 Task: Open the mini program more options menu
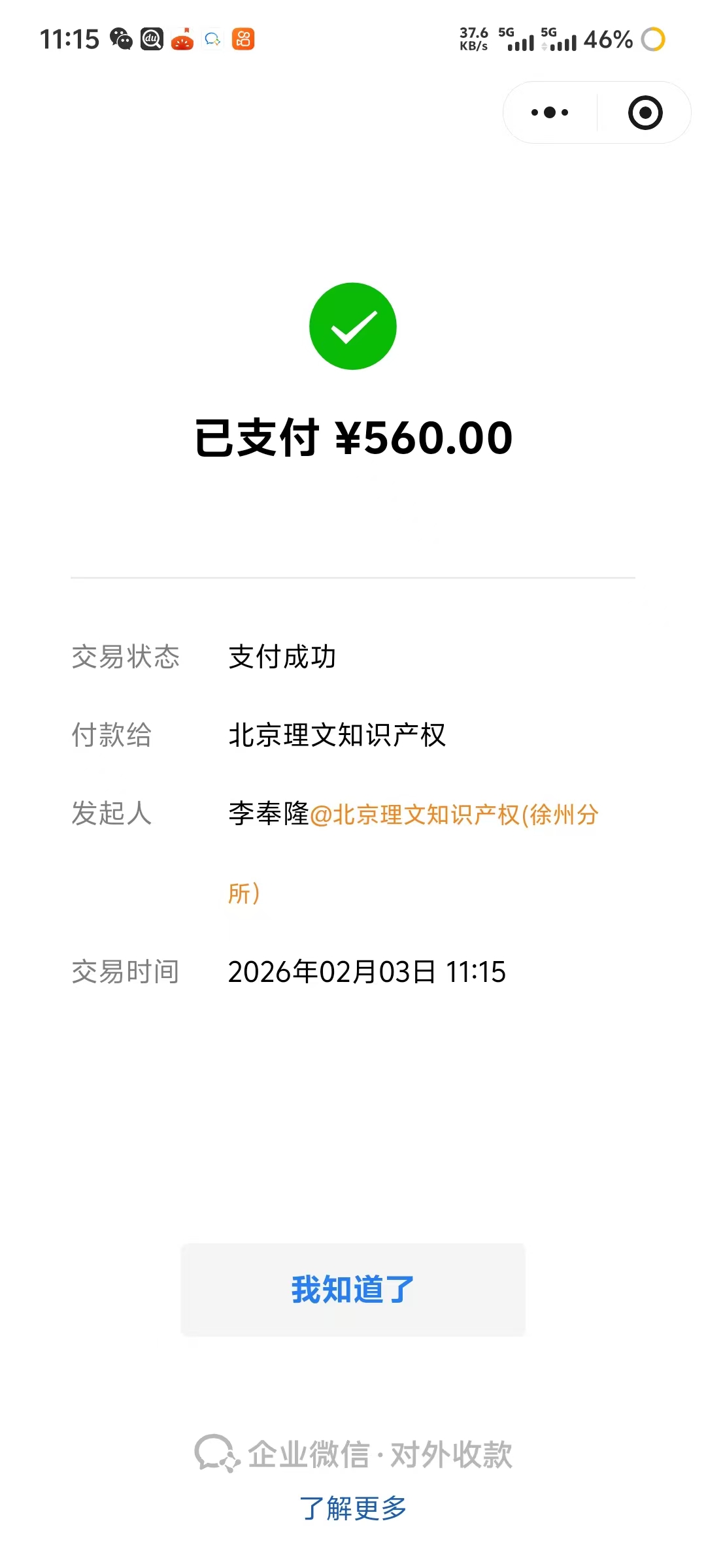(x=550, y=112)
